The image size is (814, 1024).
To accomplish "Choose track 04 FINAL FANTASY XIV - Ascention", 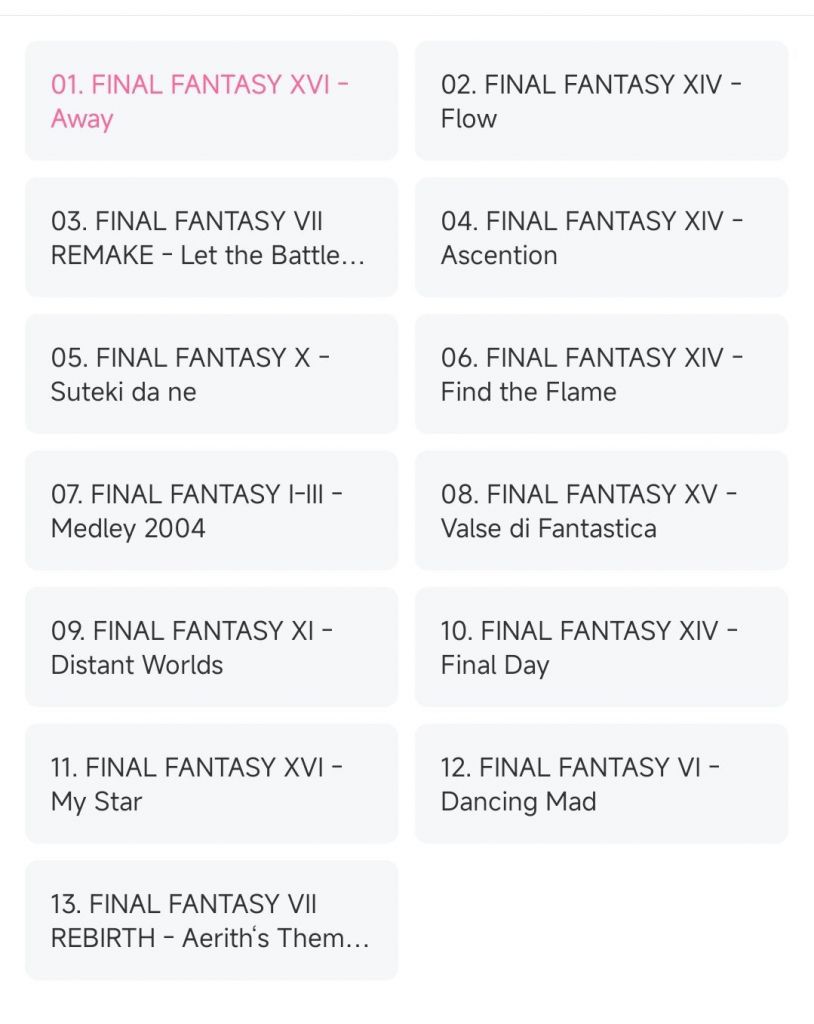I will [601, 238].
